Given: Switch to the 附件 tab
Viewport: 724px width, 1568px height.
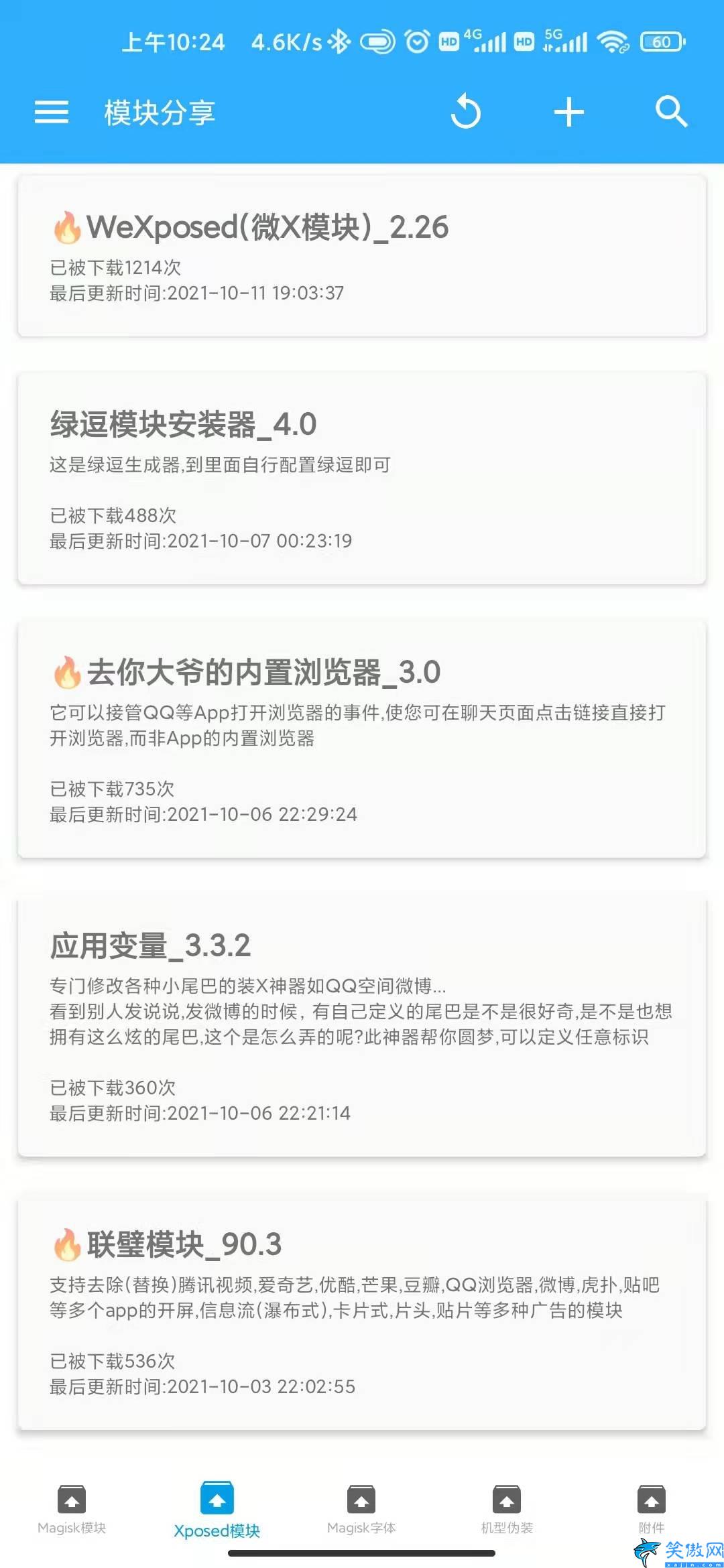Looking at the screenshot, I should click(x=652, y=1509).
